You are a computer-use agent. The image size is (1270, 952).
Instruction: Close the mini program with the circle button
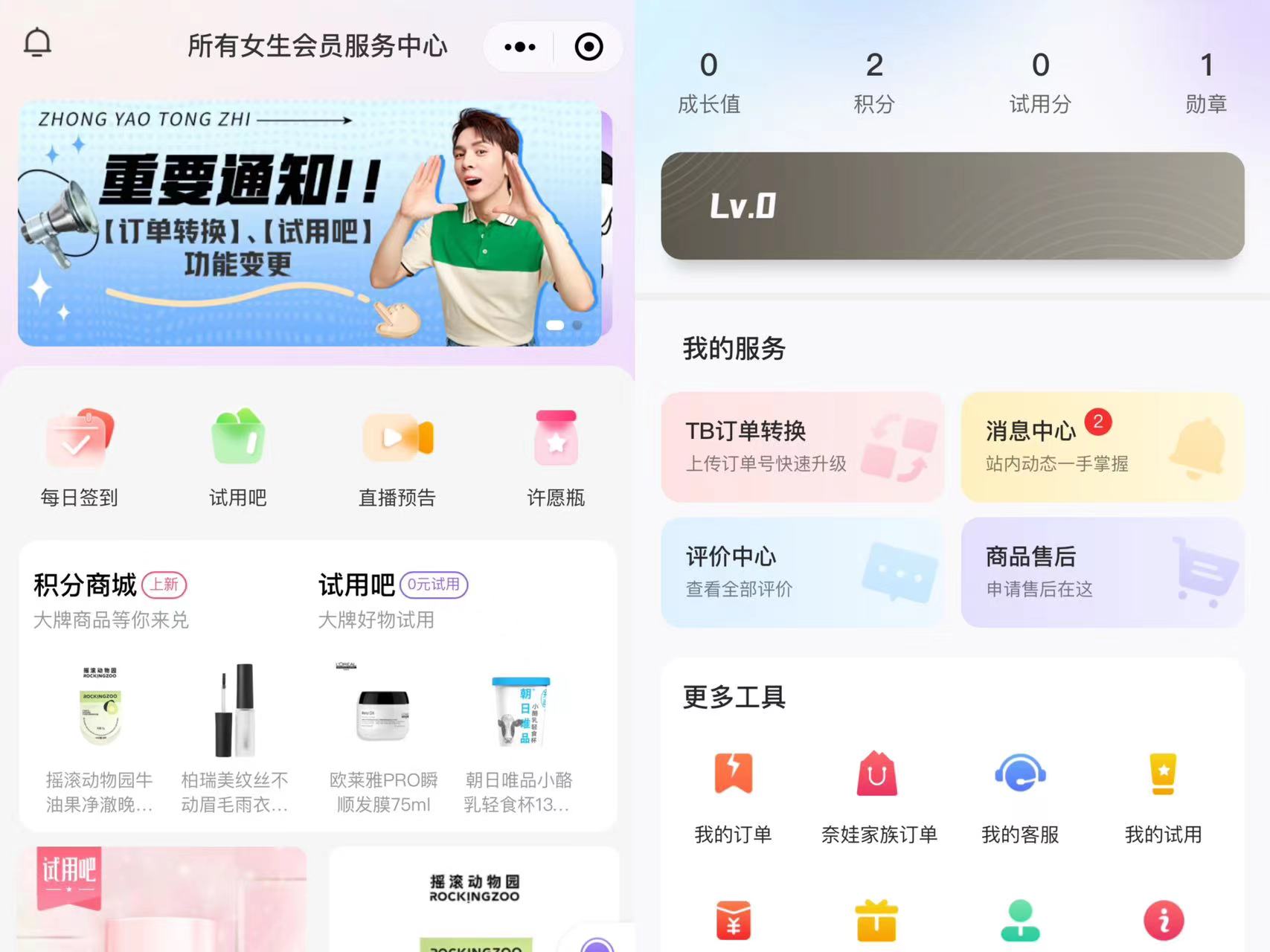589,47
